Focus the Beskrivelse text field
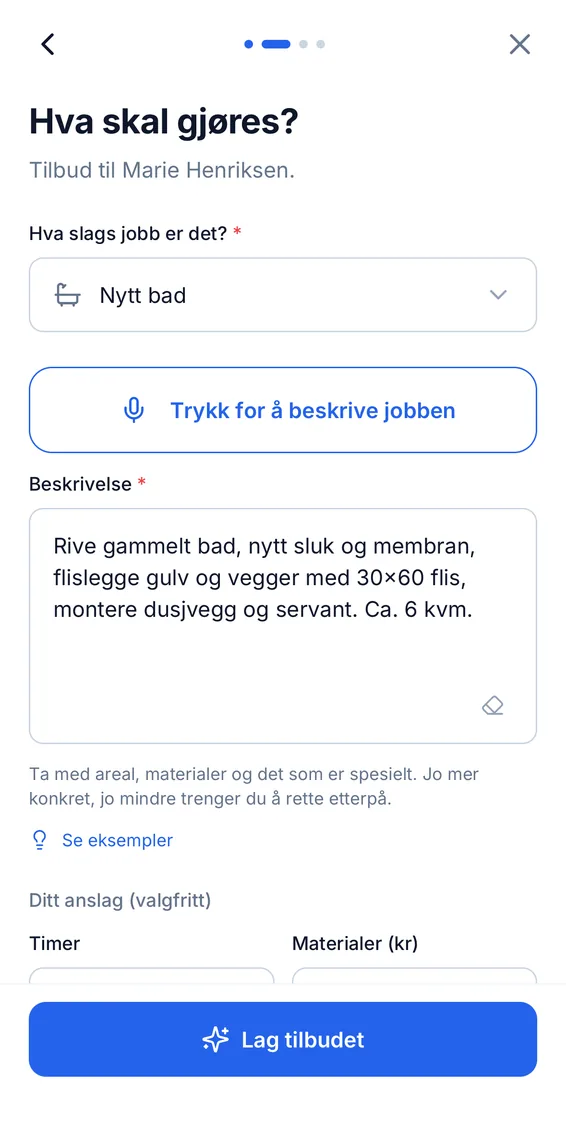The height and width of the screenshot is (1143, 566). click(x=283, y=625)
